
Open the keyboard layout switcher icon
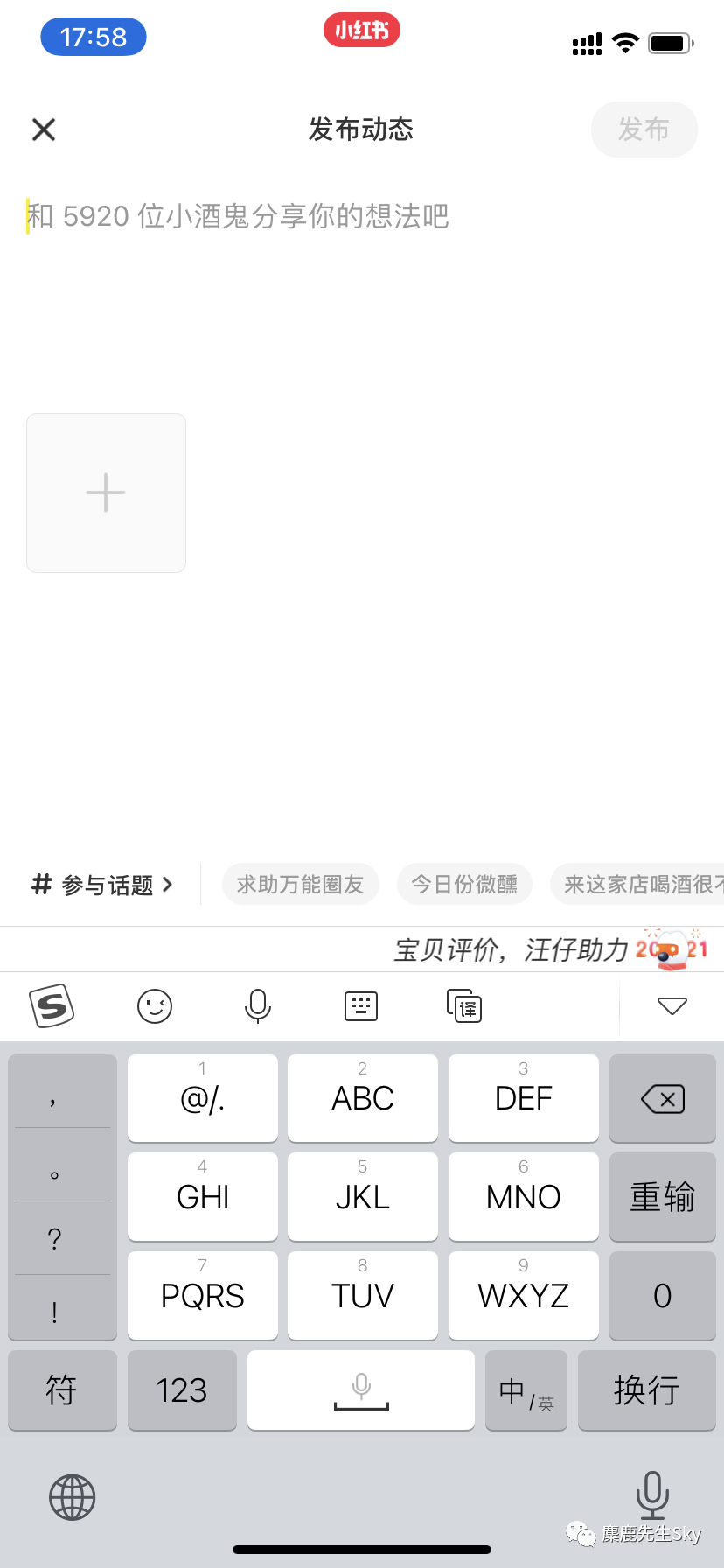(x=361, y=1006)
